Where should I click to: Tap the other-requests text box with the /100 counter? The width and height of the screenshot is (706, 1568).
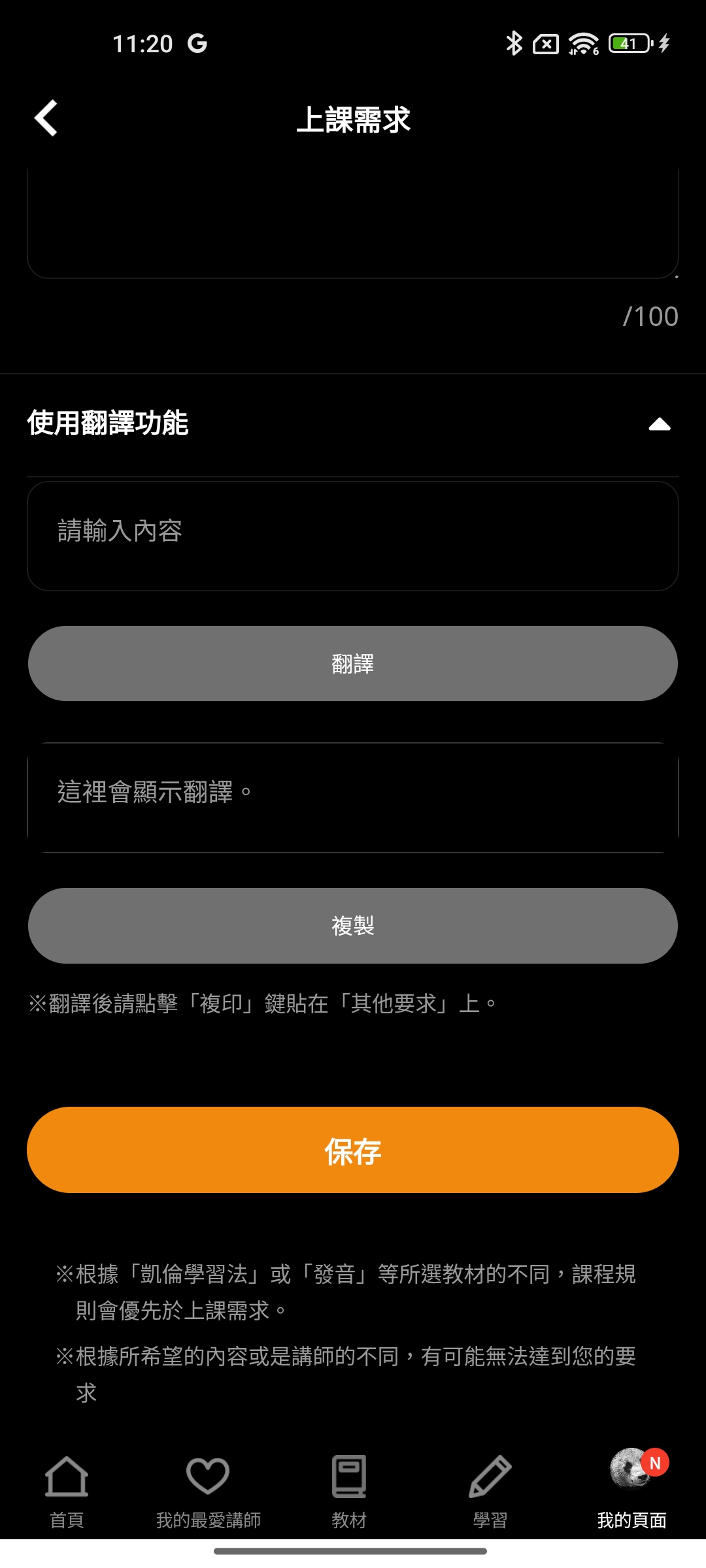coord(353,223)
